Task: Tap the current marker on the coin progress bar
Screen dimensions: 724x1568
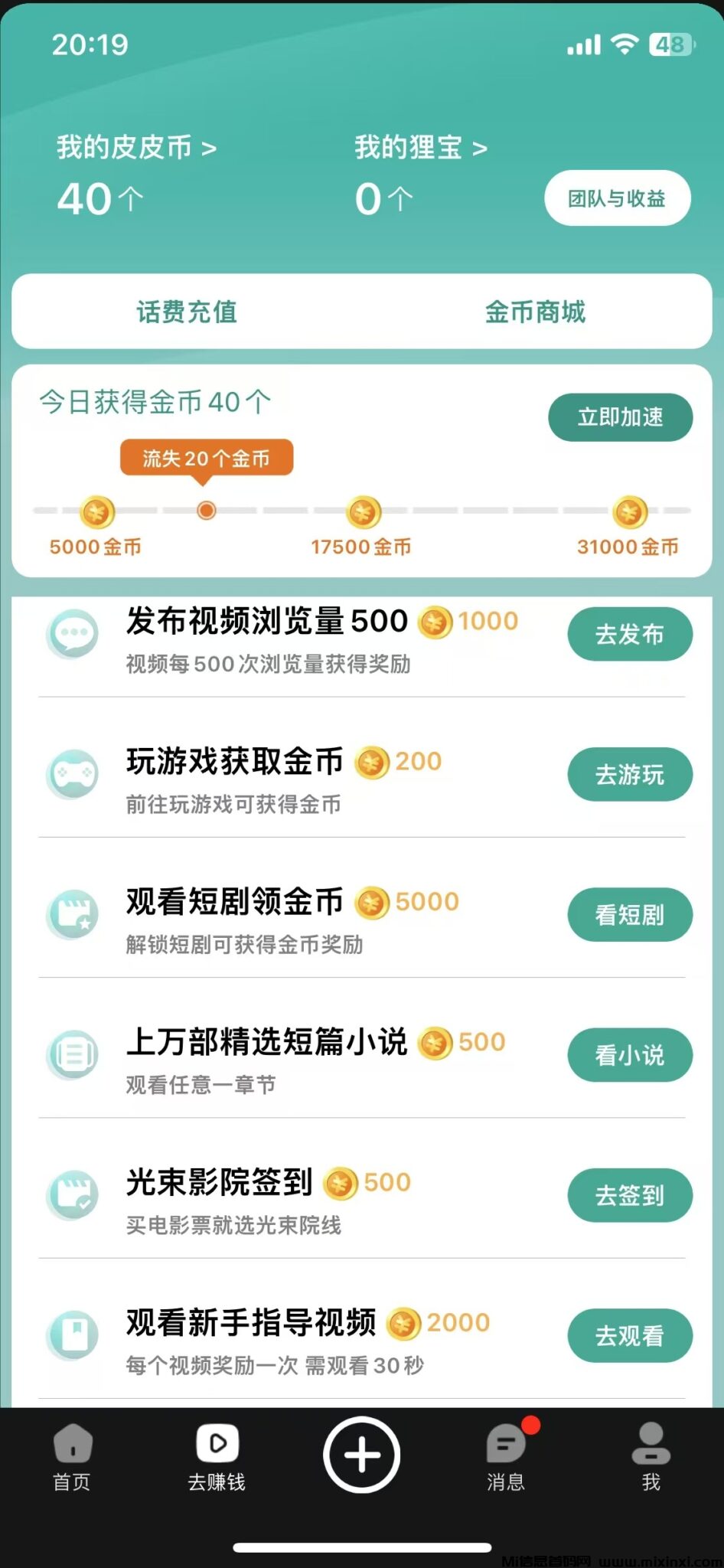Action: tap(205, 511)
